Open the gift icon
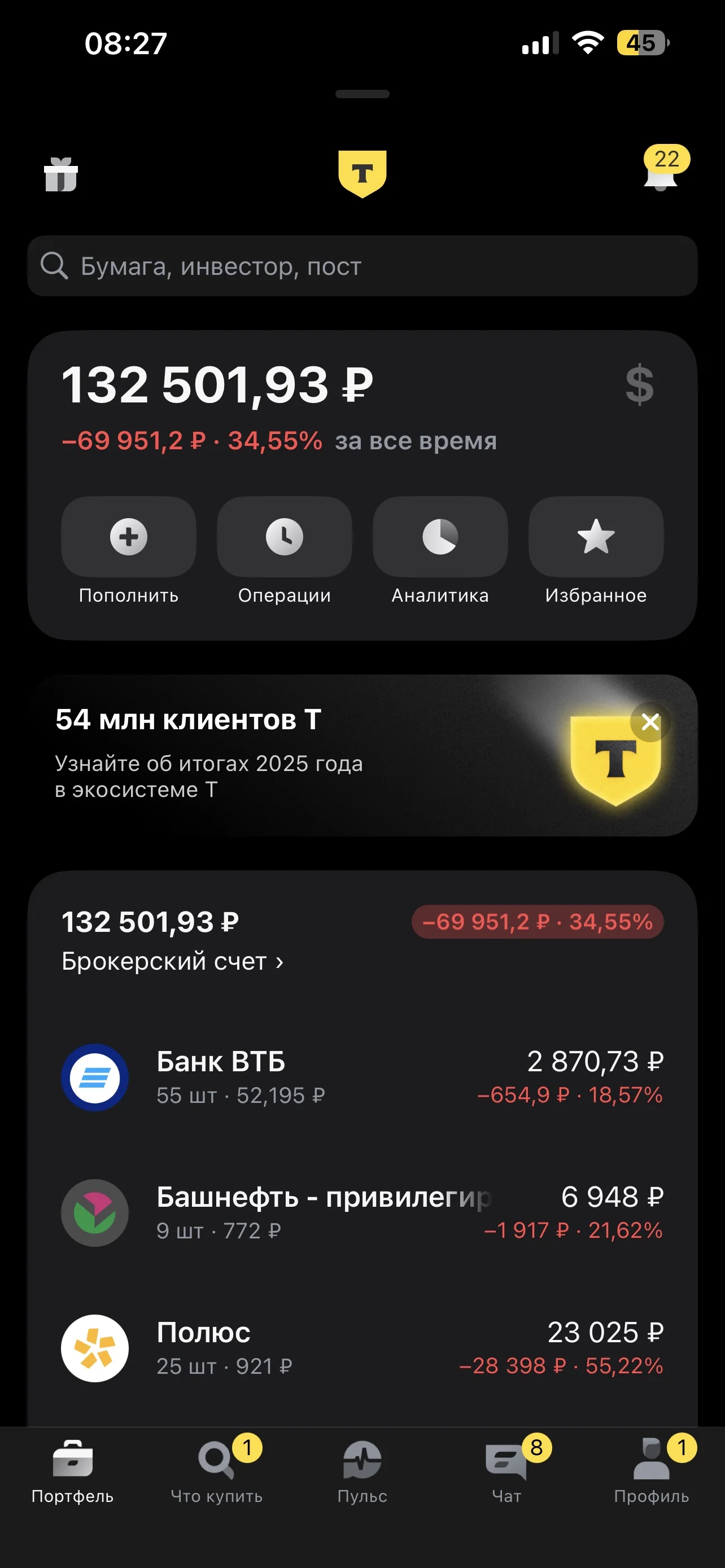Image resolution: width=725 pixels, height=1568 pixels. pyautogui.click(x=61, y=175)
